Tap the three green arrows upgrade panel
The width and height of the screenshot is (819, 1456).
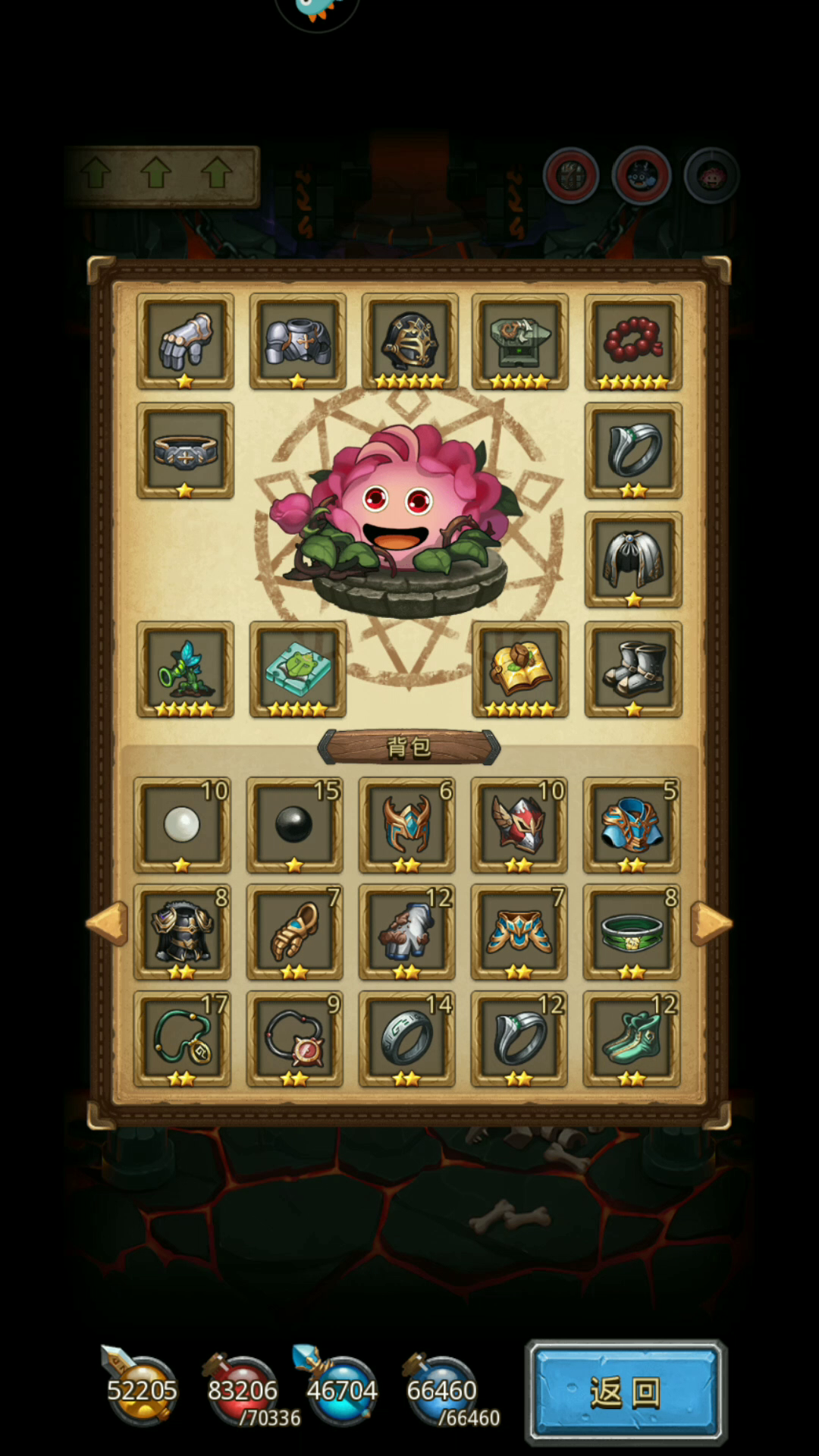[x=162, y=176]
